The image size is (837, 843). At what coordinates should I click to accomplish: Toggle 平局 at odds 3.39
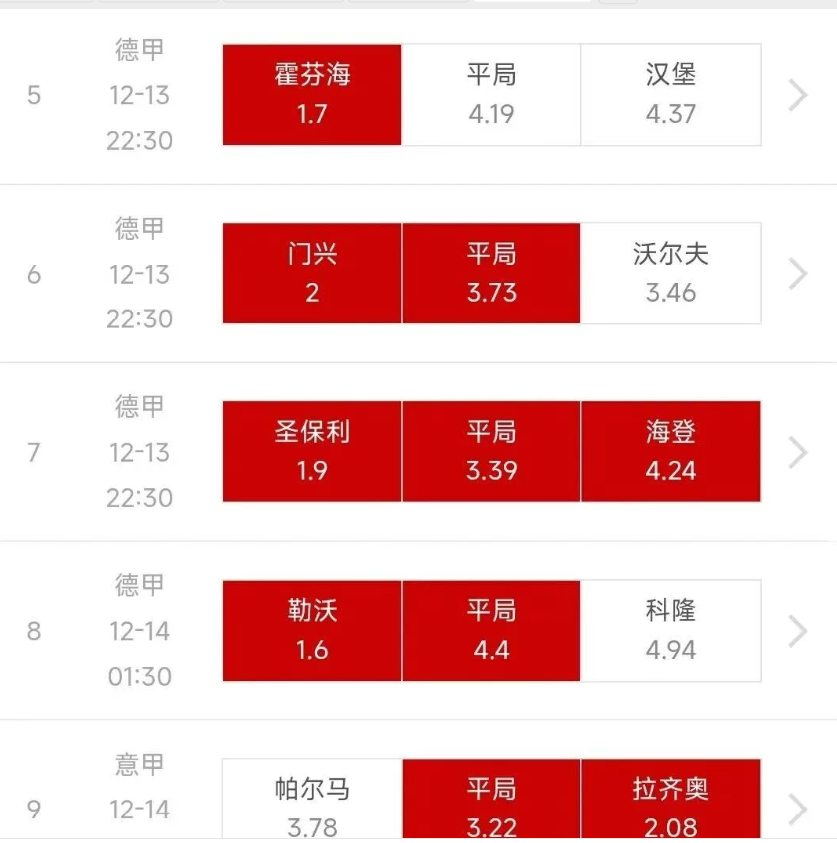[x=491, y=451]
